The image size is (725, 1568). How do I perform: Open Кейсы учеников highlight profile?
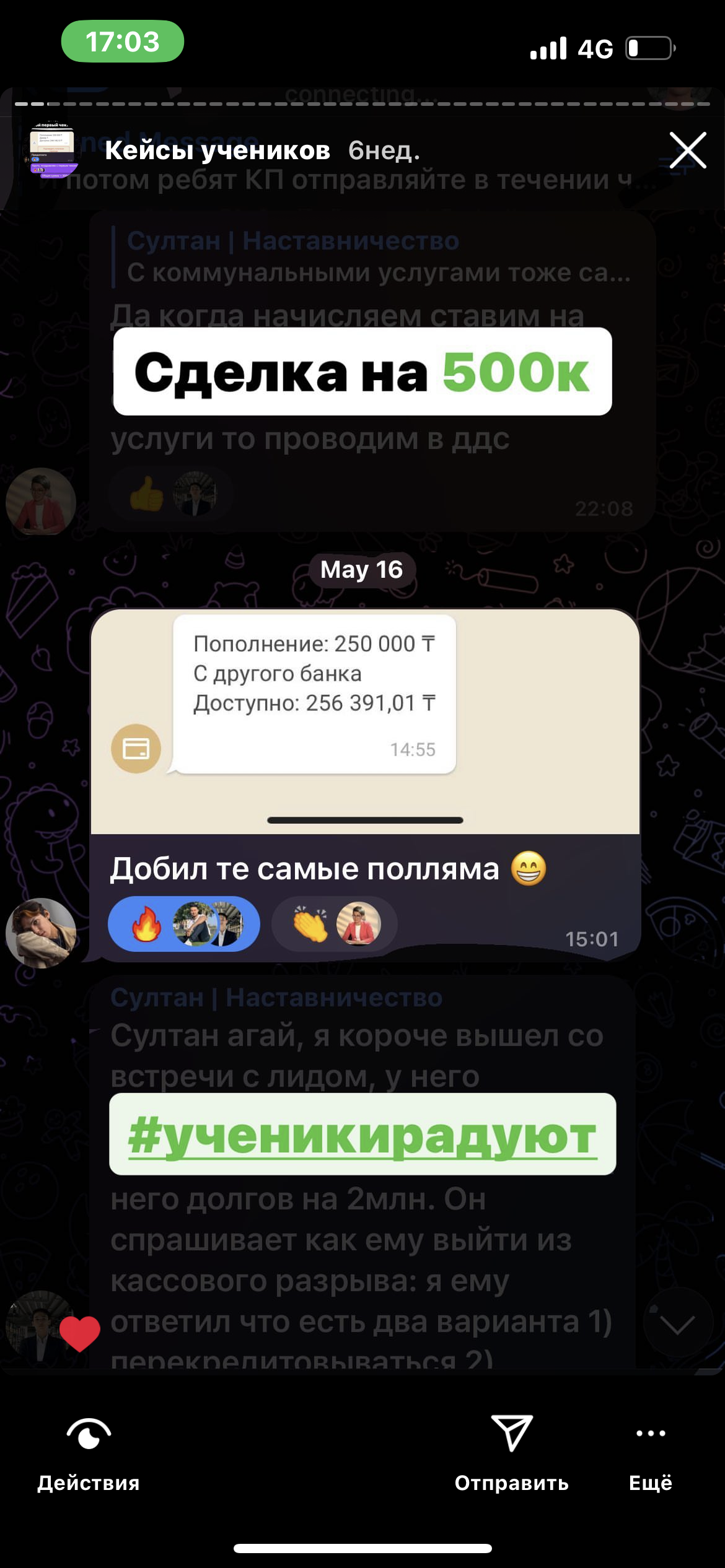[x=217, y=150]
